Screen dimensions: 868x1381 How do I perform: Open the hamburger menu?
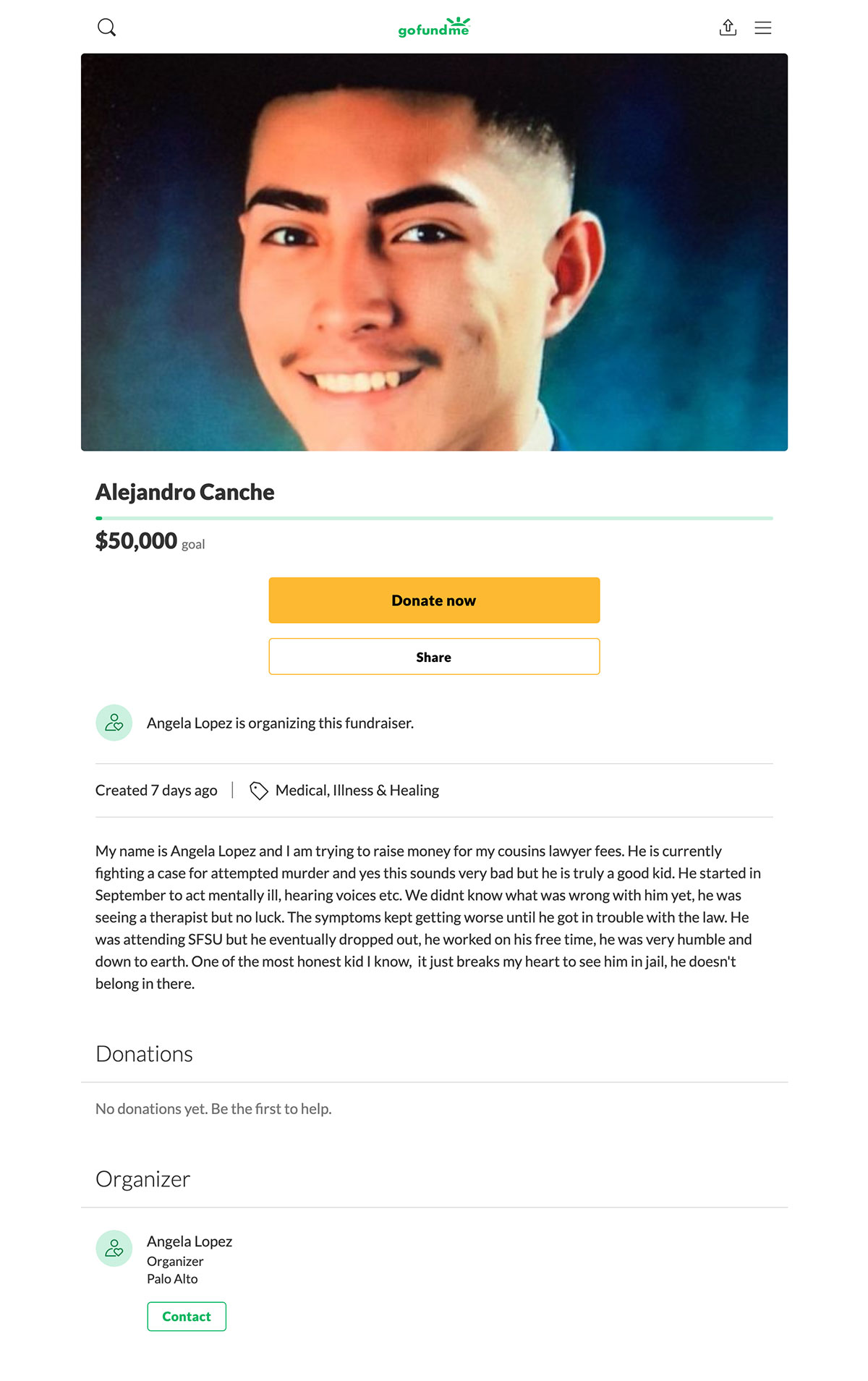(762, 27)
